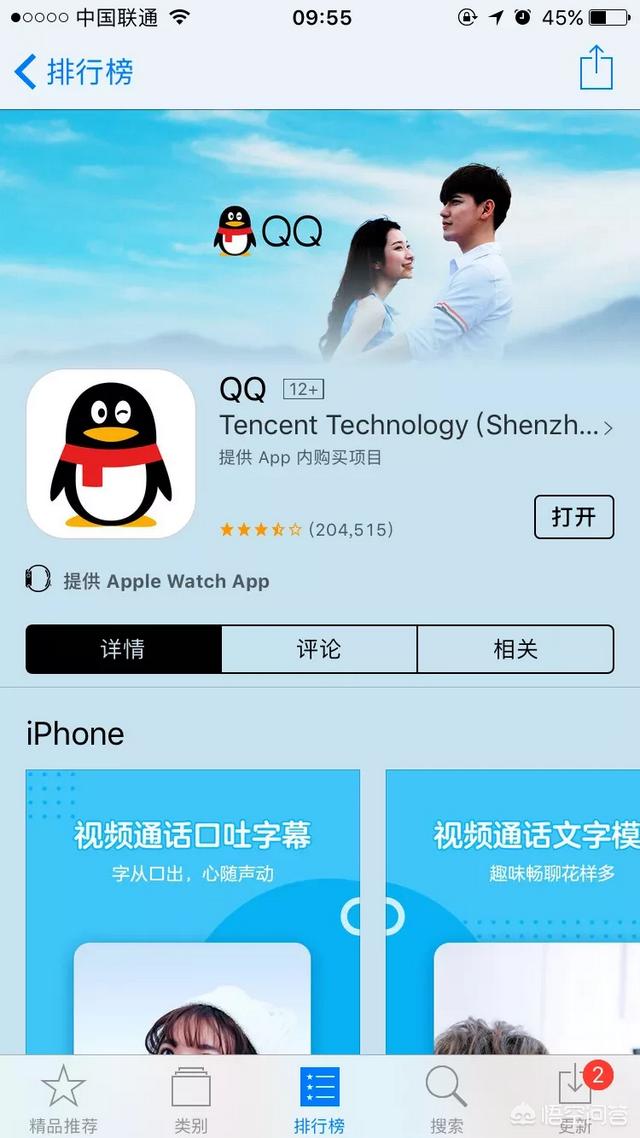Open the QQ app with 打开
The image size is (640, 1138).
pos(573,516)
